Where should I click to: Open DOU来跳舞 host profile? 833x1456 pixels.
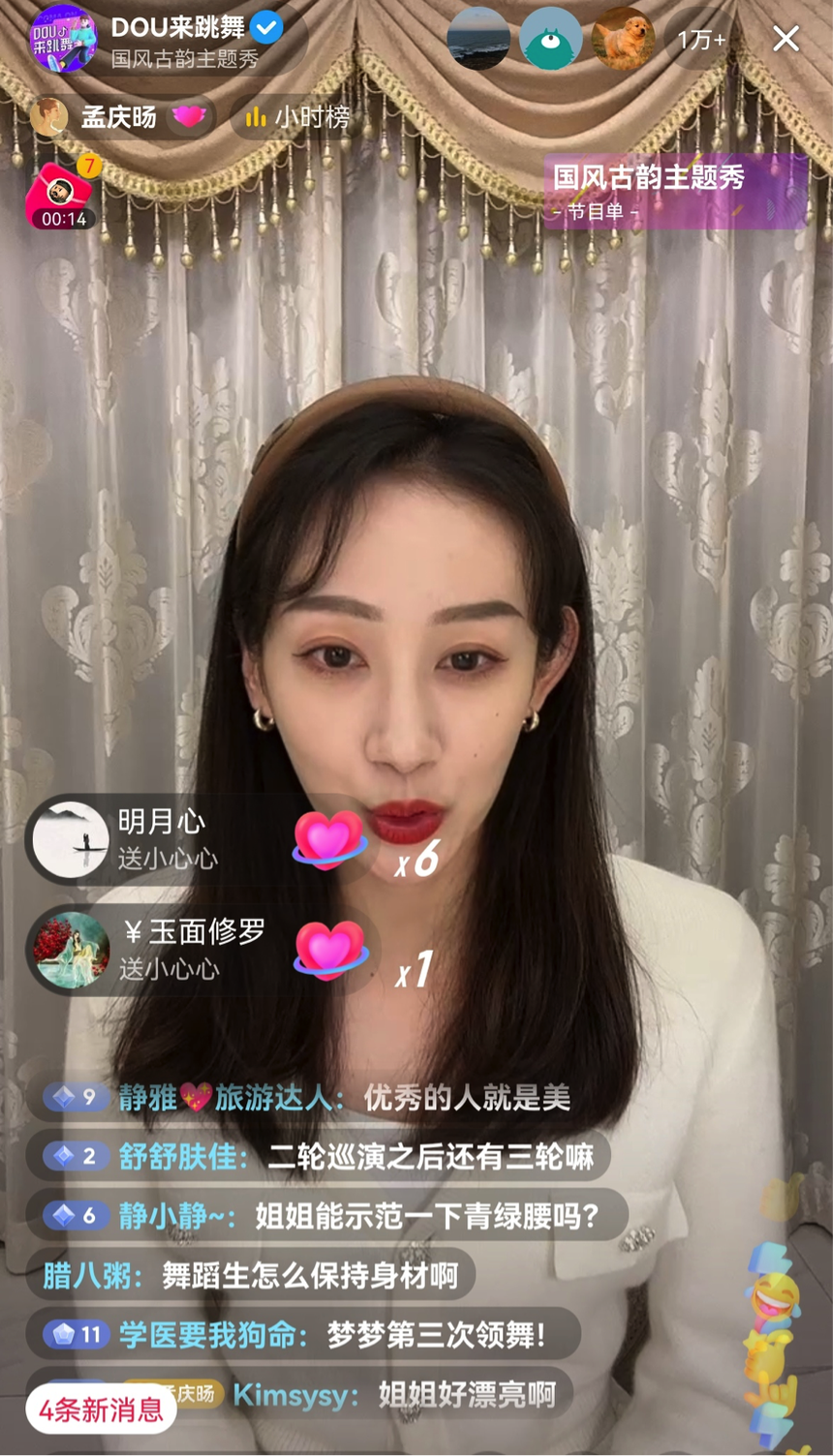[64, 40]
